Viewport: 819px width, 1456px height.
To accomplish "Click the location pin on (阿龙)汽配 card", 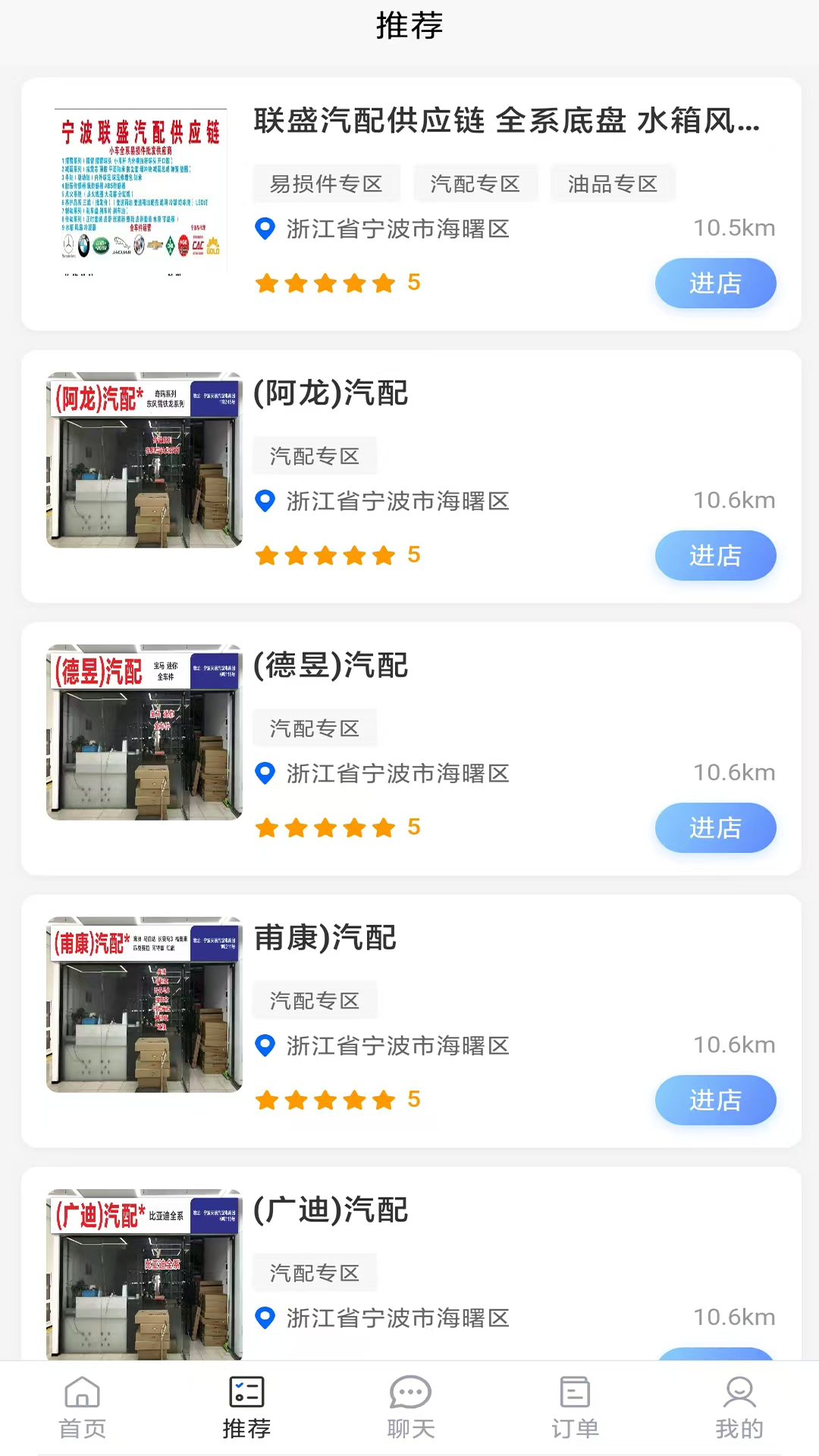I will pos(265,501).
